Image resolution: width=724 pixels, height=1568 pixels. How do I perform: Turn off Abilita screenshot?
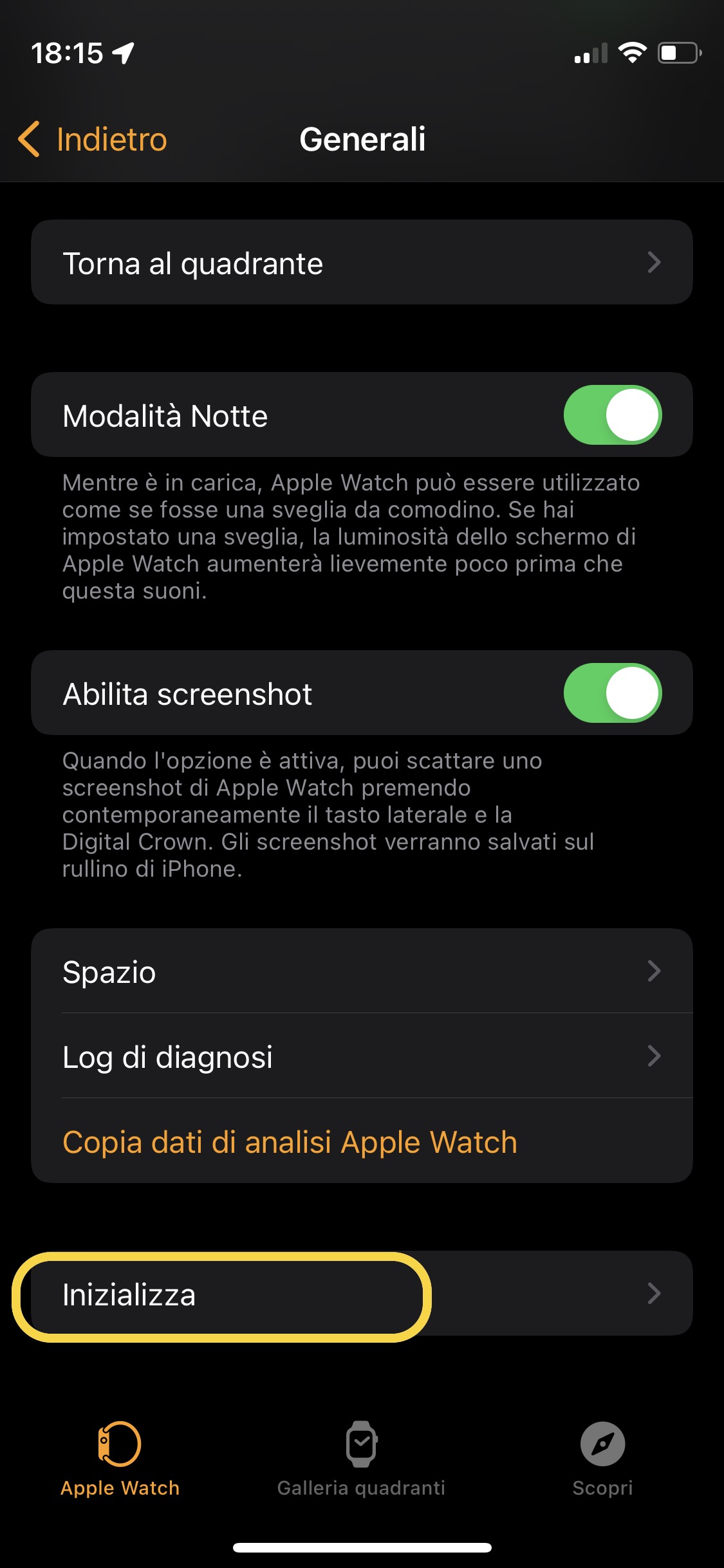click(x=612, y=693)
